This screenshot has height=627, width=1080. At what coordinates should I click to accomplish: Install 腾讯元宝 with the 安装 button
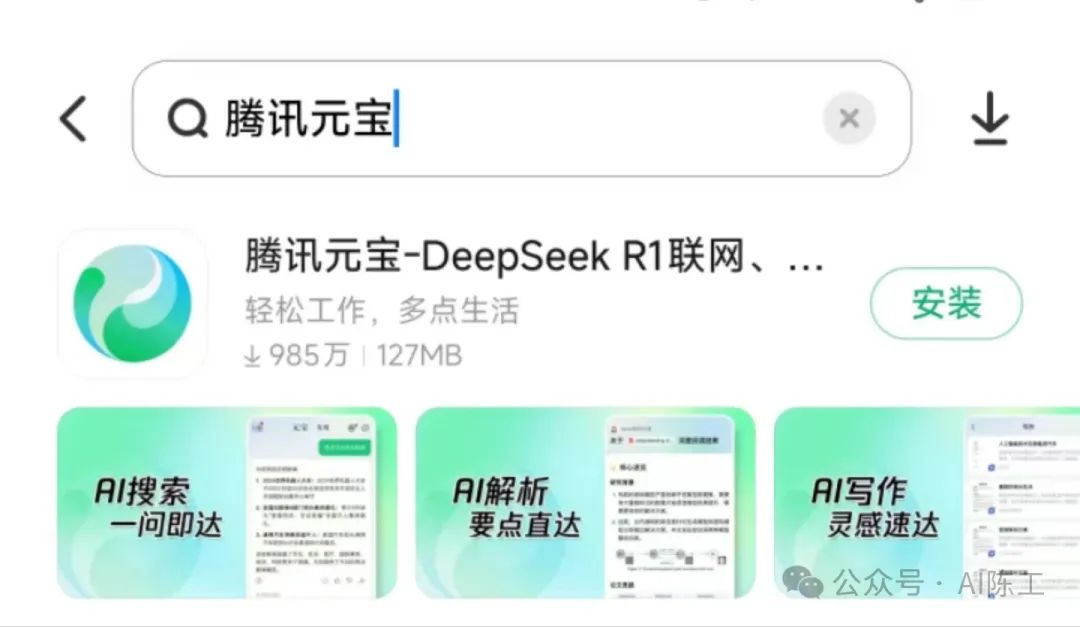[x=946, y=304]
